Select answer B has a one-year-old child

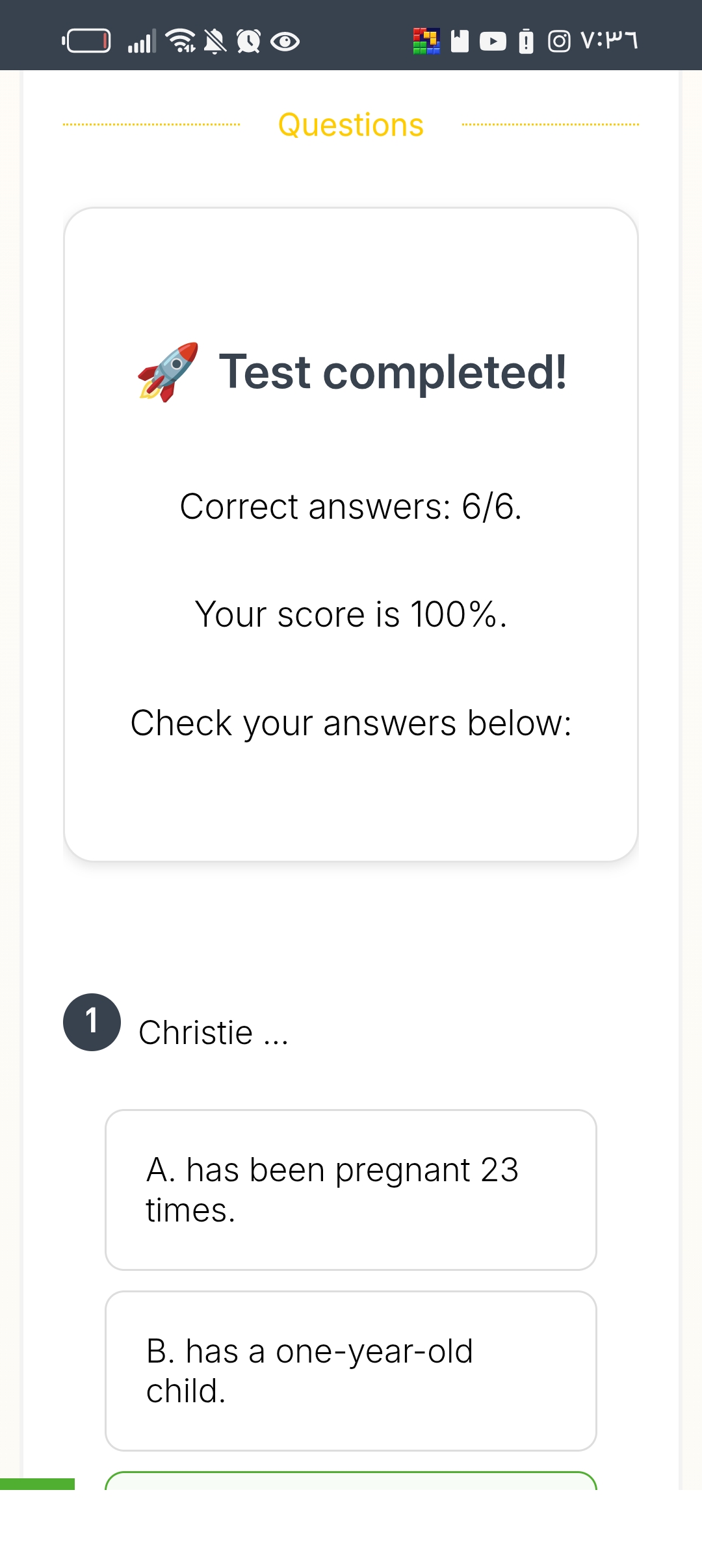click(350, 1370)
